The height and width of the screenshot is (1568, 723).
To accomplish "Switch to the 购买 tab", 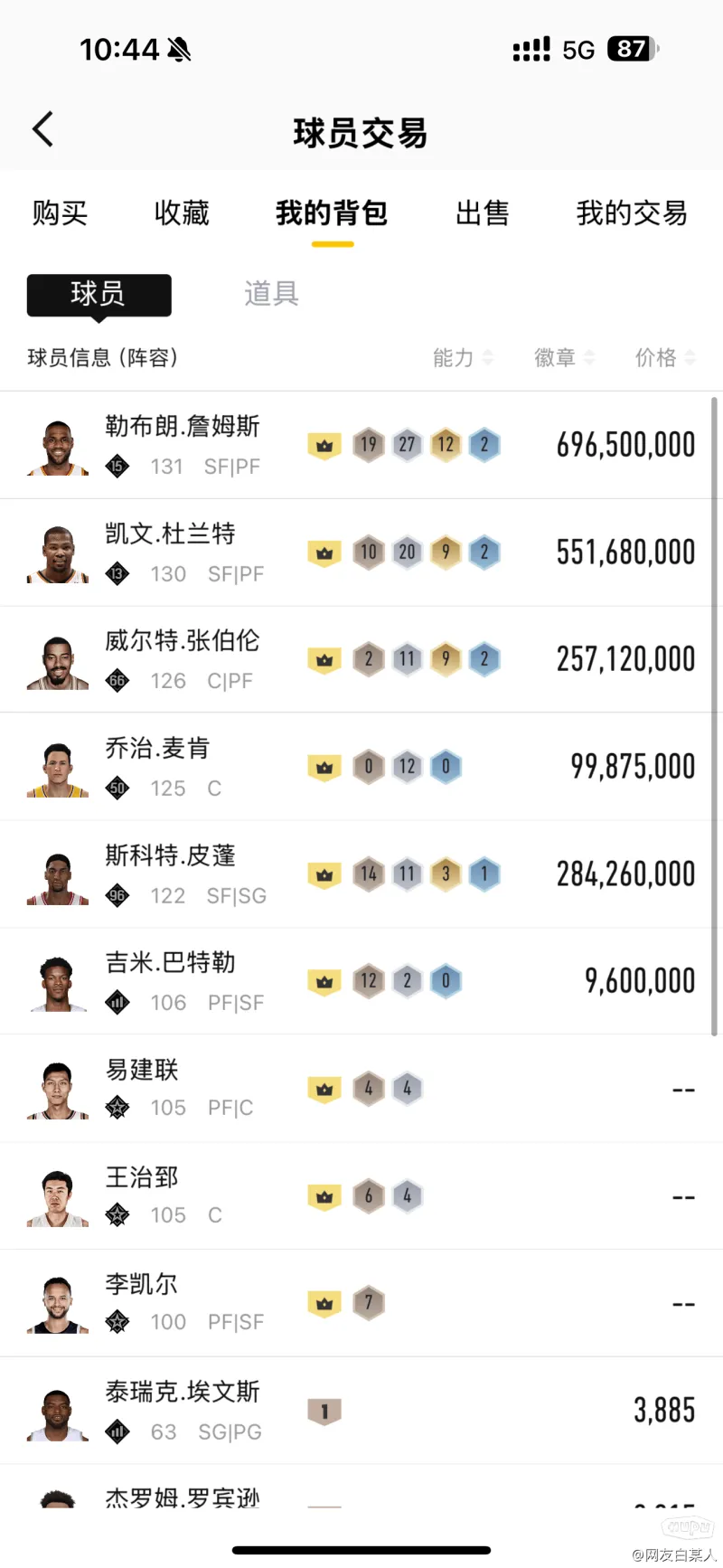I will 60,213.
